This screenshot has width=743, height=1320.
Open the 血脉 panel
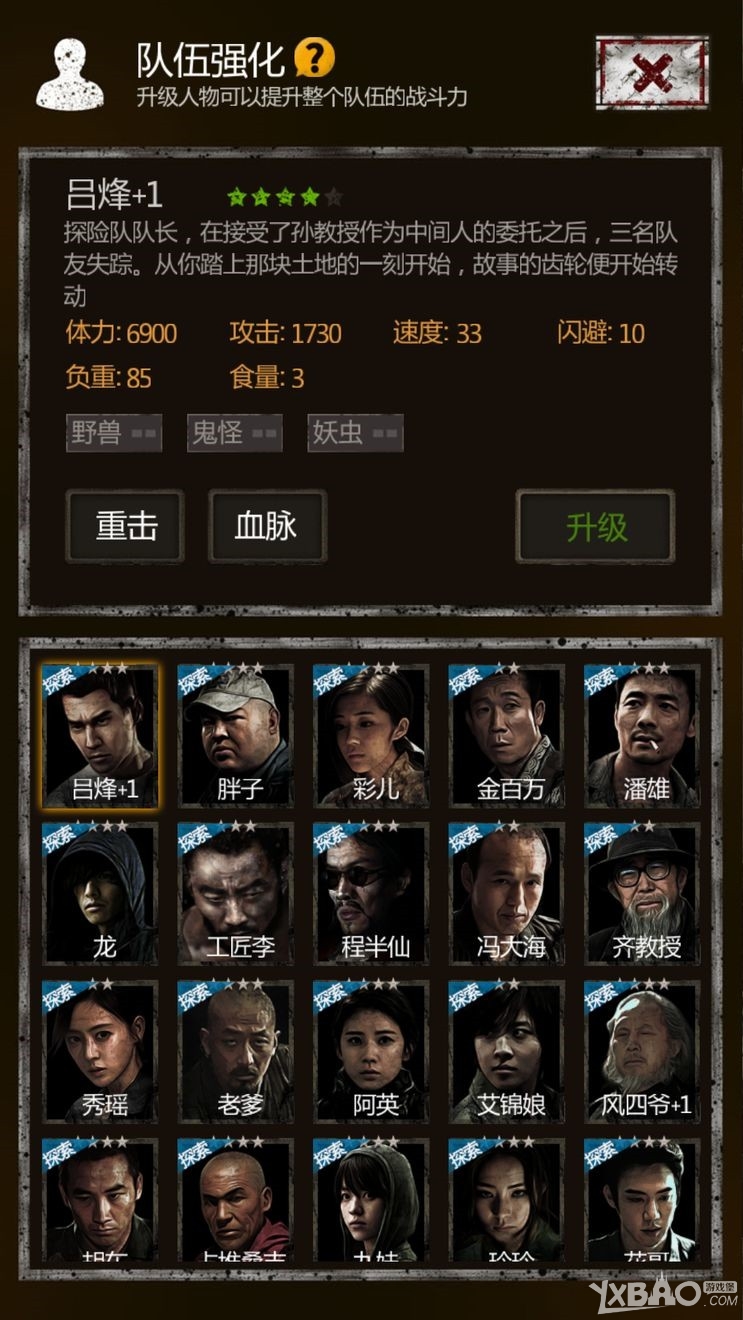266,527
